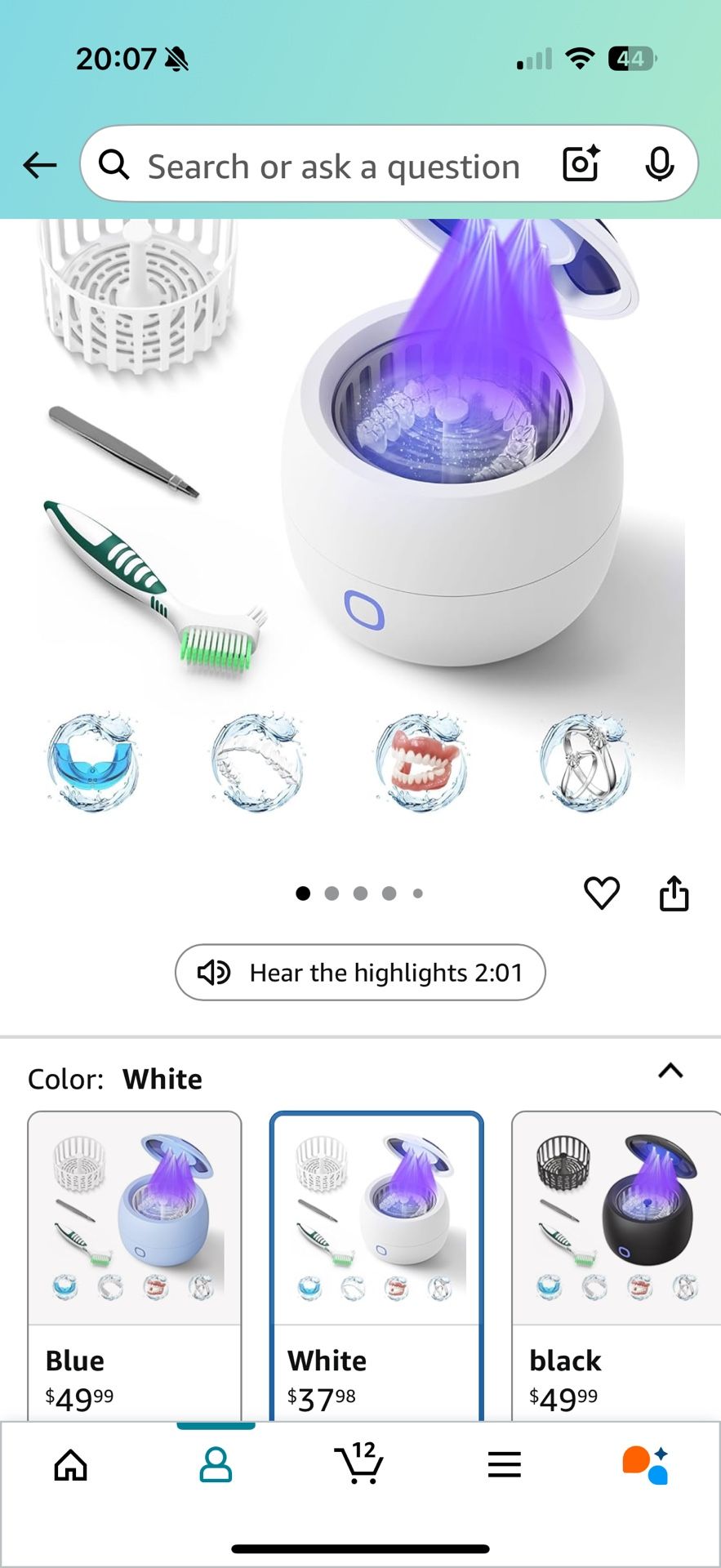Go to the Home tab

pyautogui.click(x=71, y=1464)
